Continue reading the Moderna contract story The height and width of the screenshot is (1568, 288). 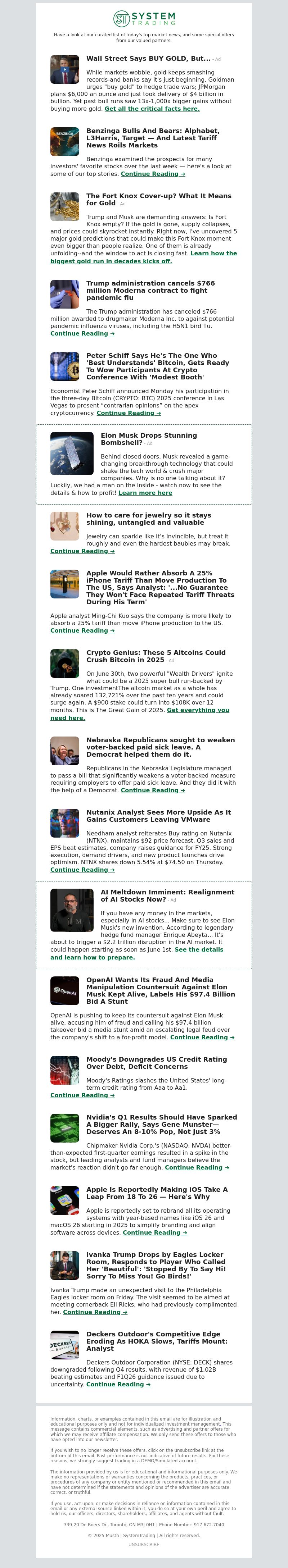82,334
